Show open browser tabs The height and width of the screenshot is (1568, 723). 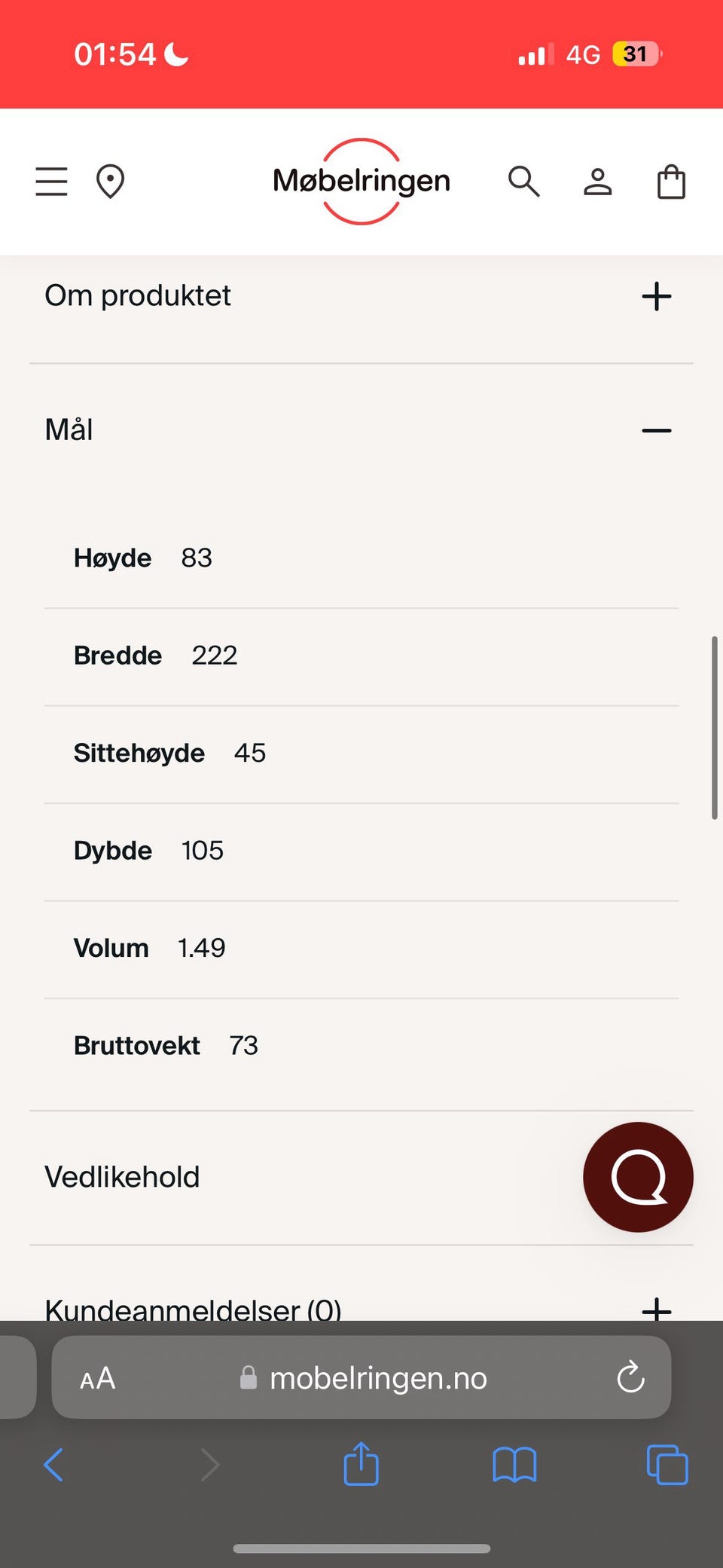point(667,1466)
